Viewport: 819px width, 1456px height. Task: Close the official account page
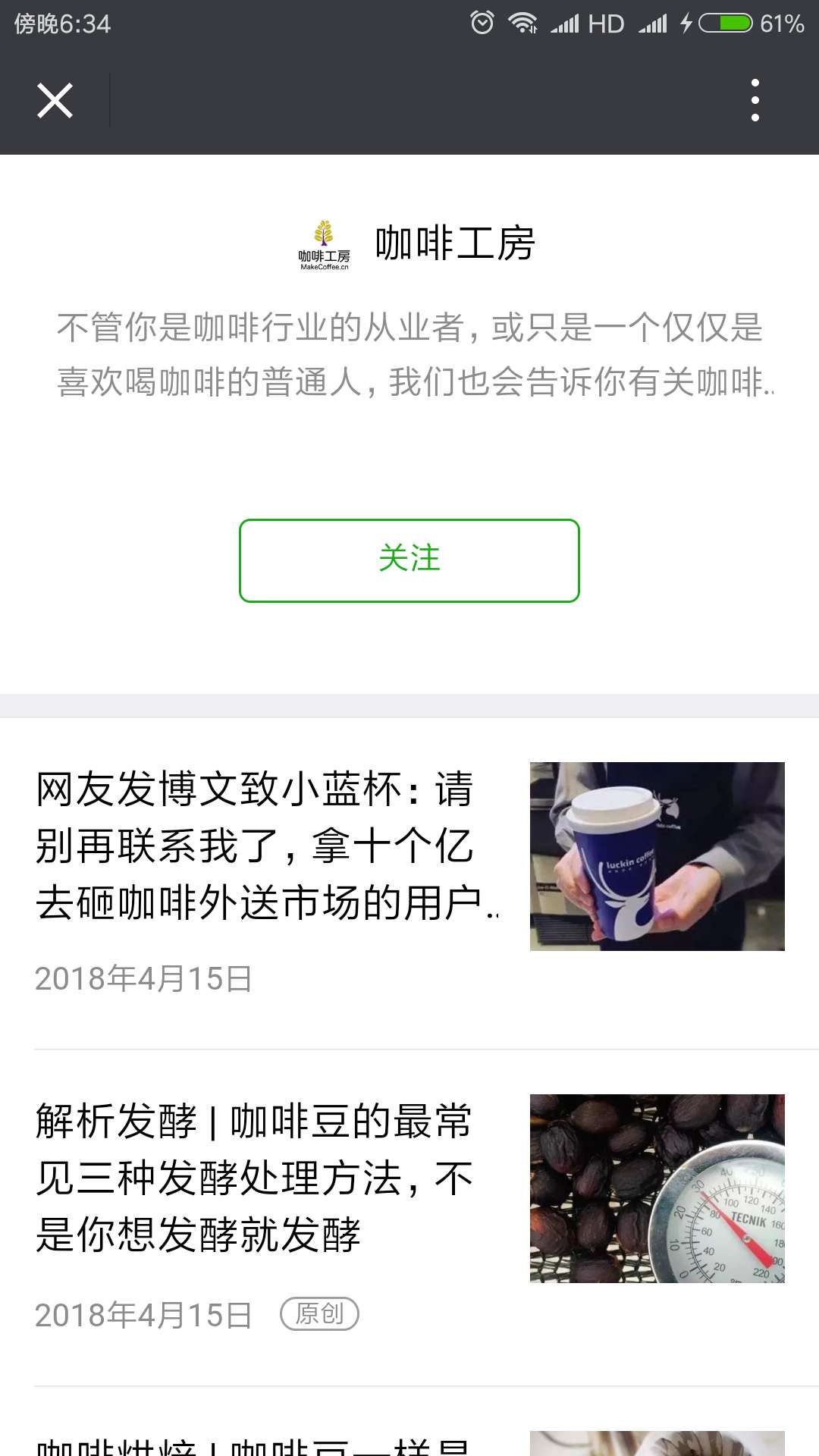(x=54, y=99)
